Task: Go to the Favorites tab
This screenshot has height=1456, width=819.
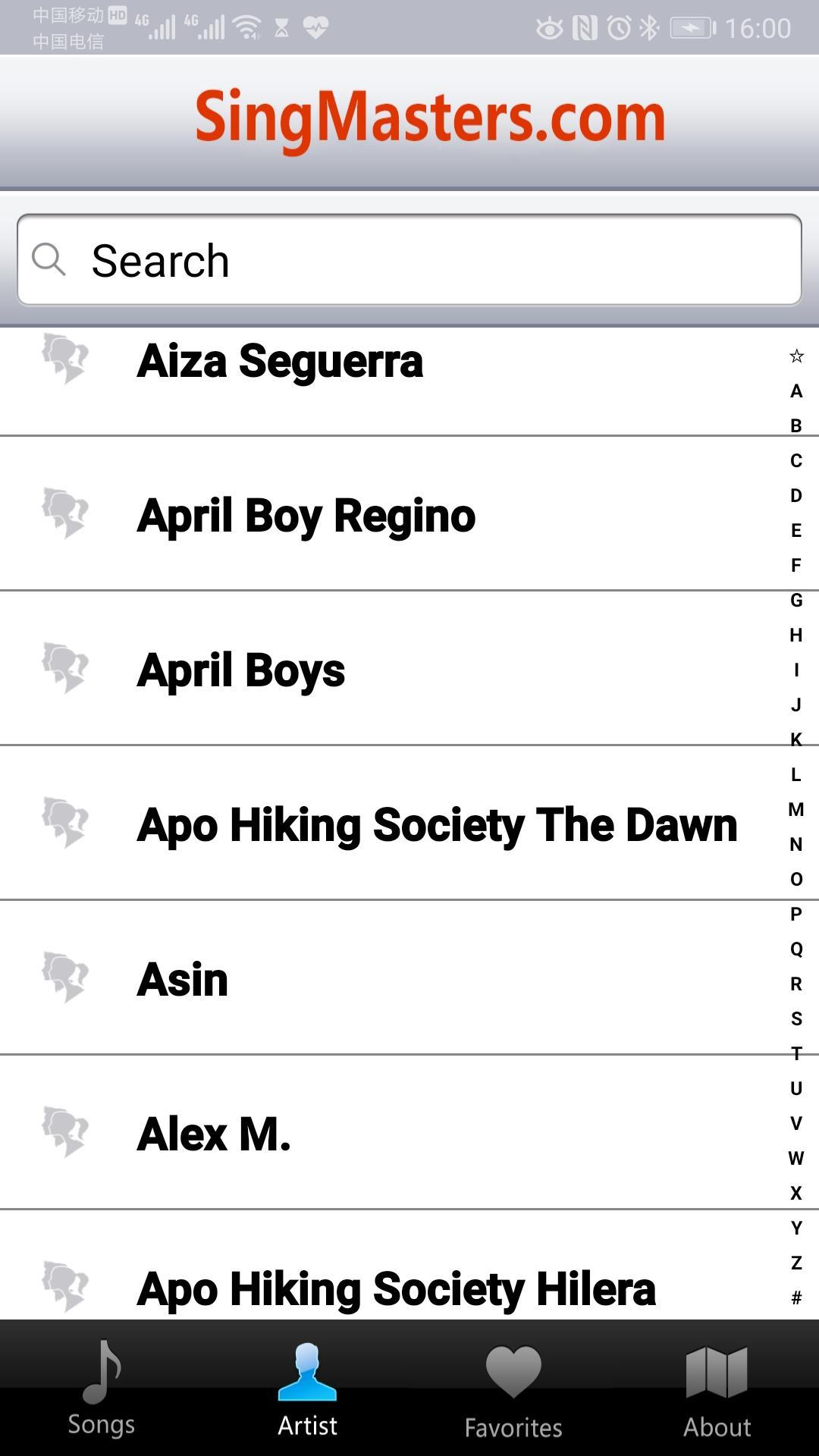Action: (513, 1389)
